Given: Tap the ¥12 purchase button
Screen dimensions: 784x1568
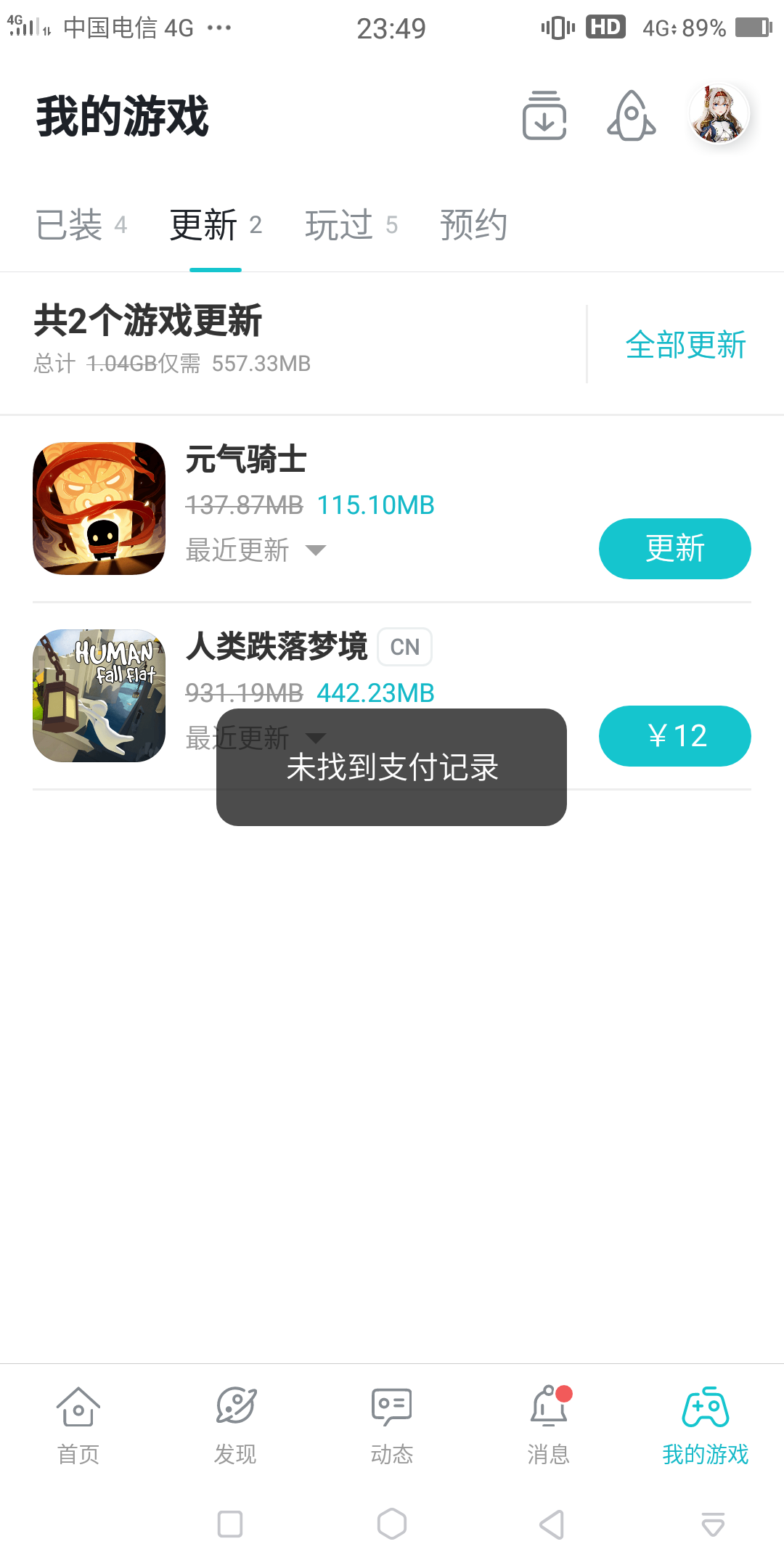Looking at the screenshot, I should click(x=674, y=735).
